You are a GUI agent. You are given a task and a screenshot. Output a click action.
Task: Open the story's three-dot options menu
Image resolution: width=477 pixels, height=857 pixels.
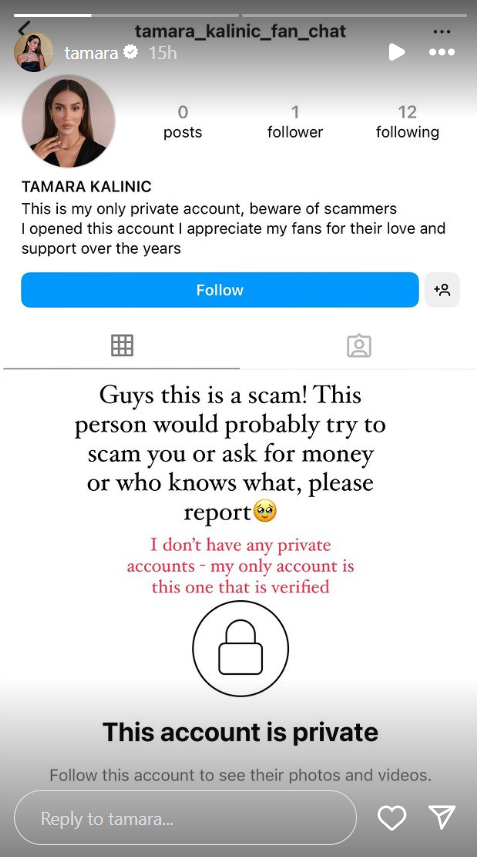tap(442, 52)
